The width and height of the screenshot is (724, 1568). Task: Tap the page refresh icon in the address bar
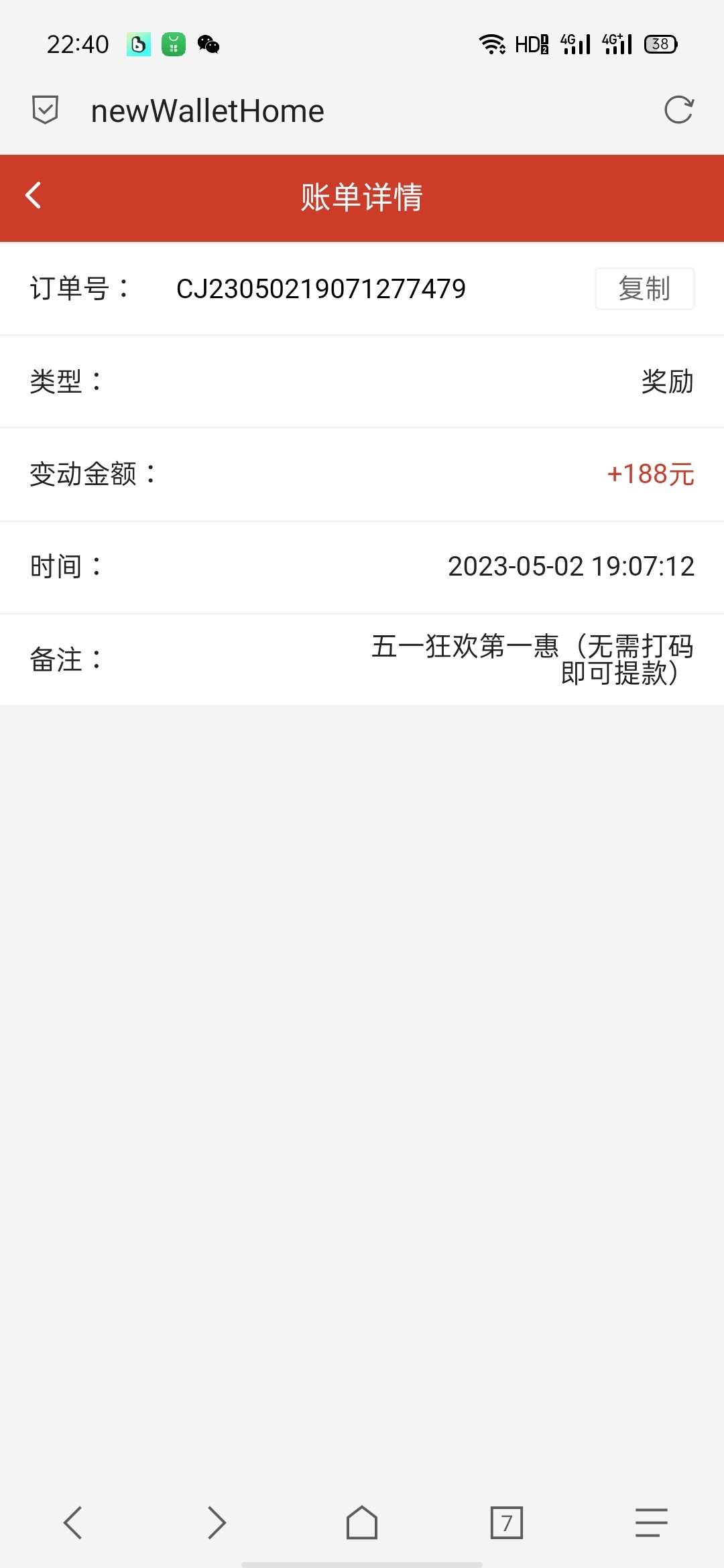tap(680, 110)
